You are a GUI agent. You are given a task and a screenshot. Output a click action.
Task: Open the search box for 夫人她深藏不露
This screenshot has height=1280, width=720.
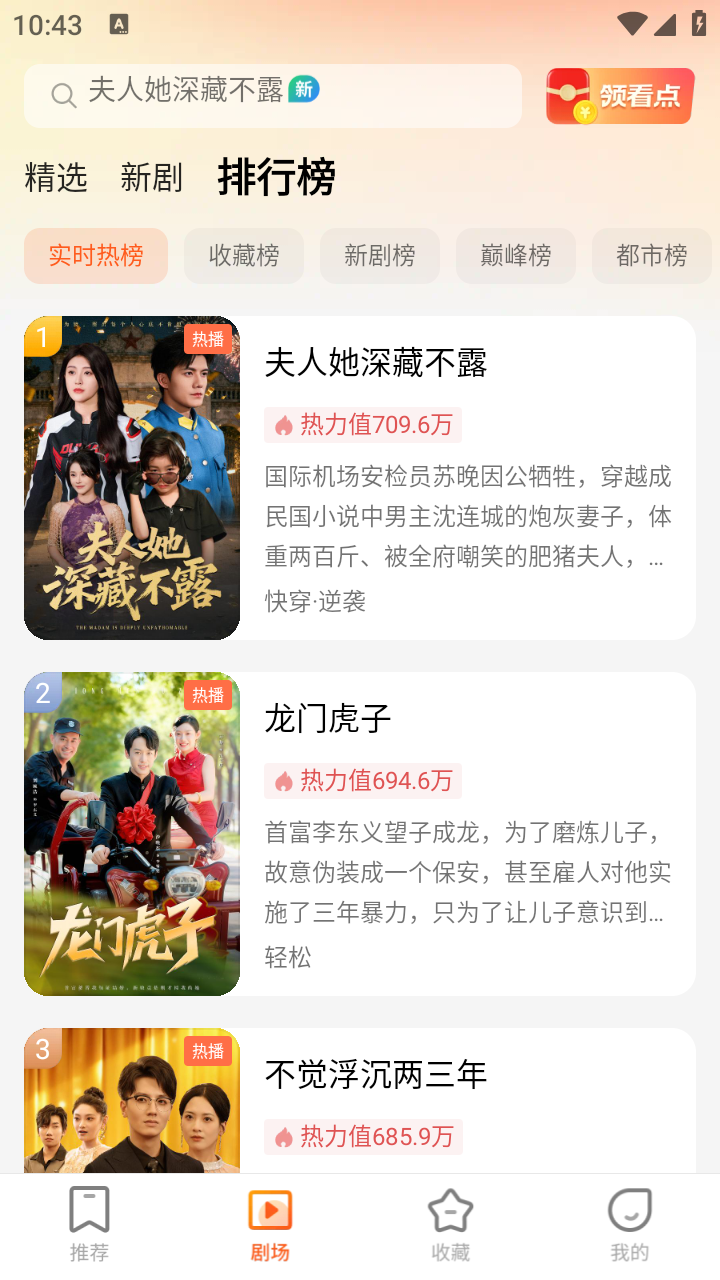[272, 95]
